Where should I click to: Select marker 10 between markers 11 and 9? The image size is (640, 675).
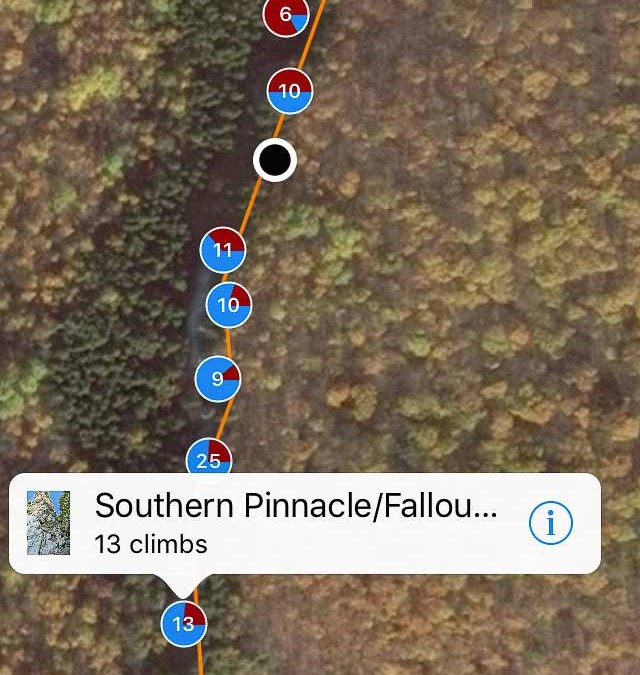(229, 305)
